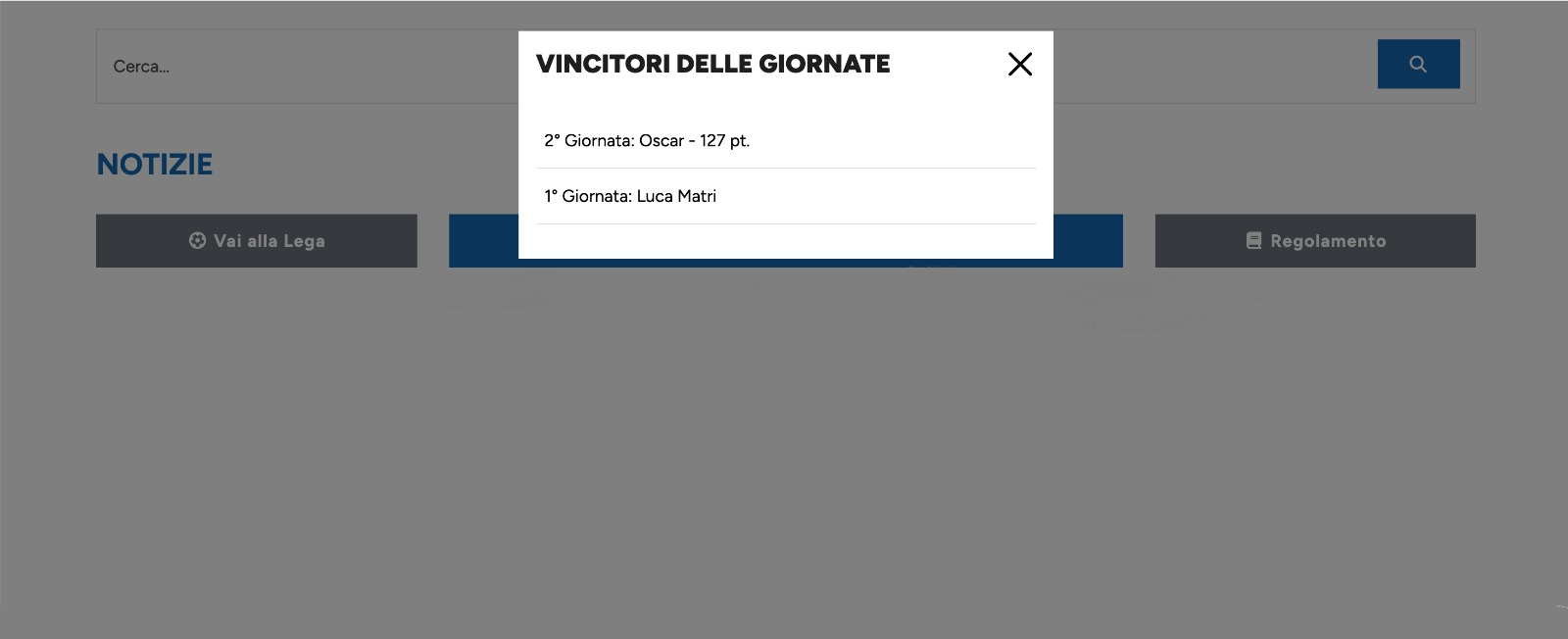Open the Regolamento page
The height and width of the screenshot is (639, 1568).
pyautogui.click(x=1315, y=241)
